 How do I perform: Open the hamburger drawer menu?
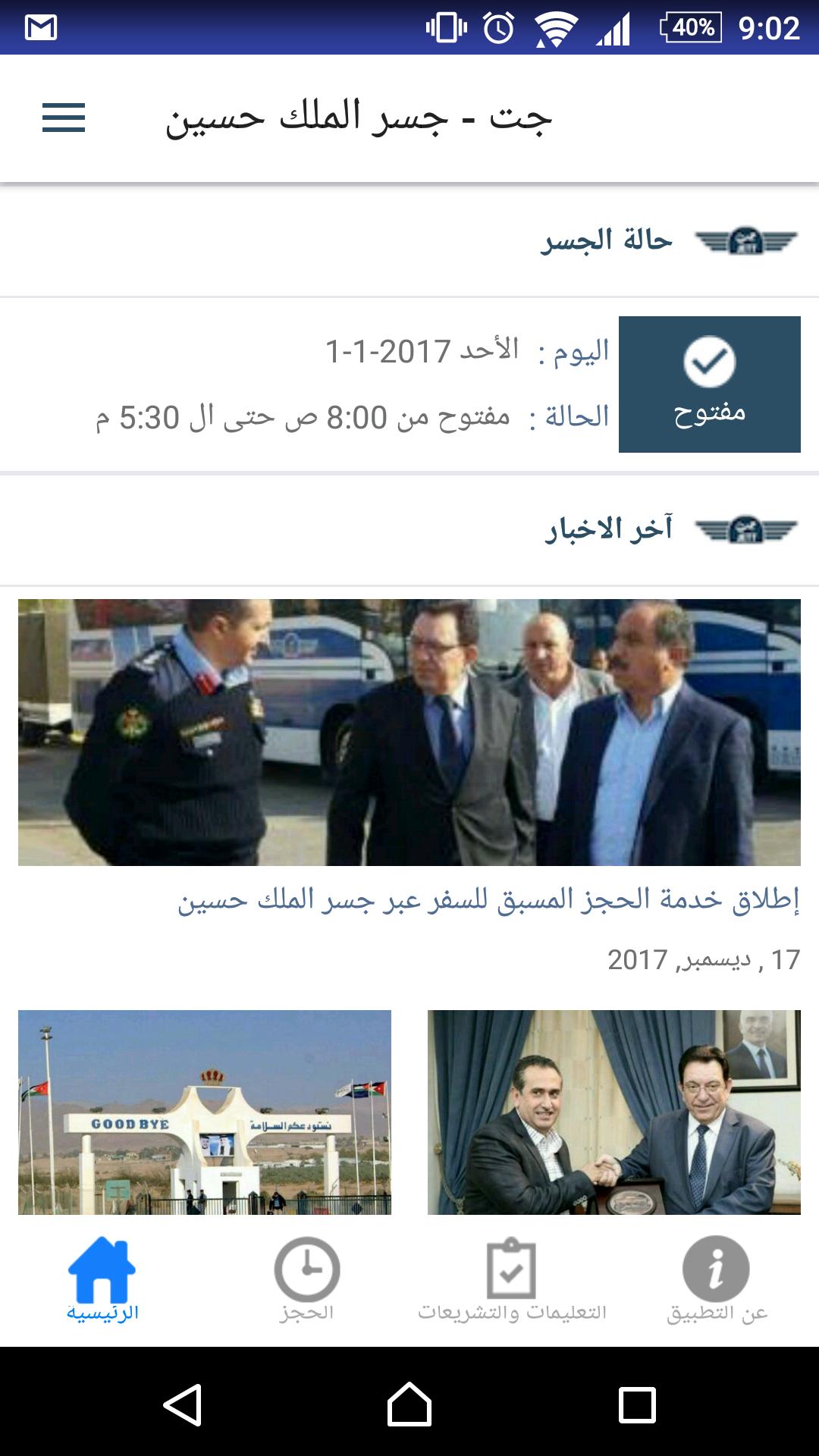pyautogui.click(x=64, y=118)
